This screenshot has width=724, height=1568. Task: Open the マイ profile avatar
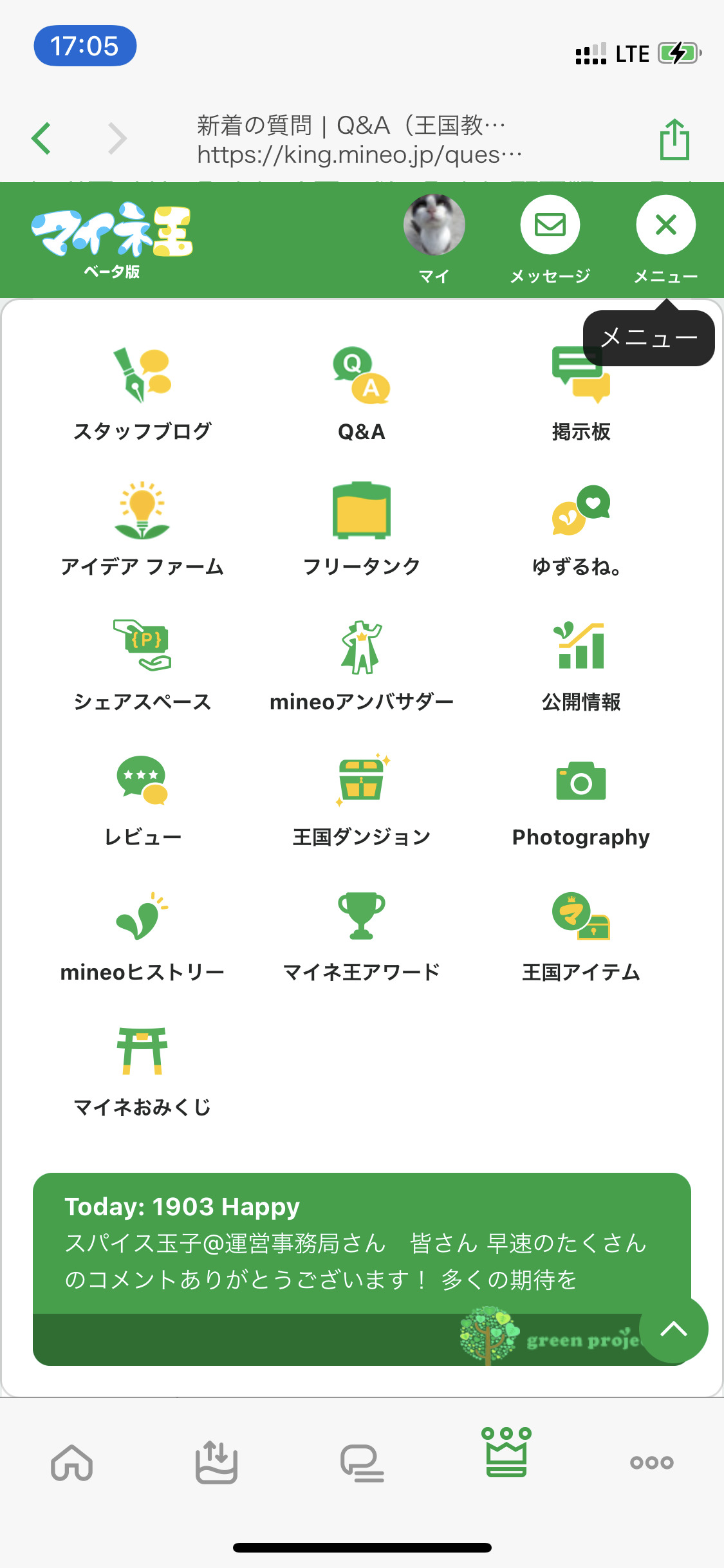[x=434, y=226]
